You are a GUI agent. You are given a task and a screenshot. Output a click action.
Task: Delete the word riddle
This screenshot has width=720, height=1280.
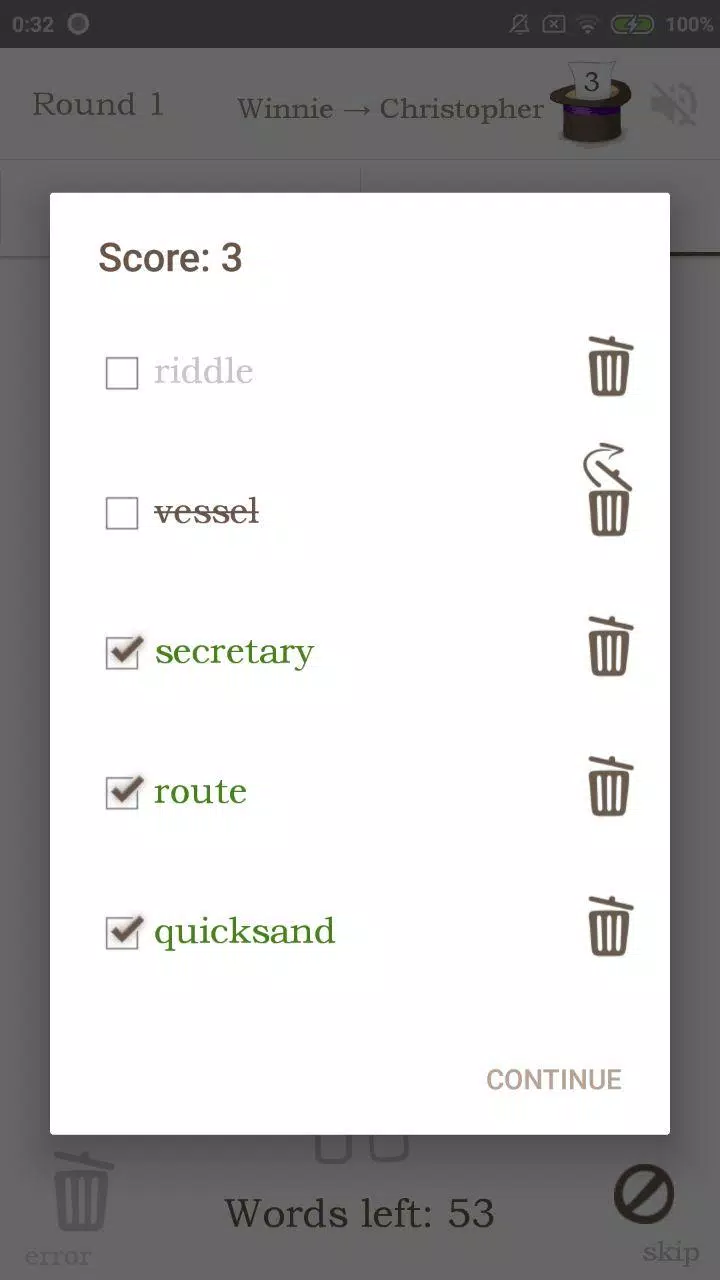click(609, 367)
